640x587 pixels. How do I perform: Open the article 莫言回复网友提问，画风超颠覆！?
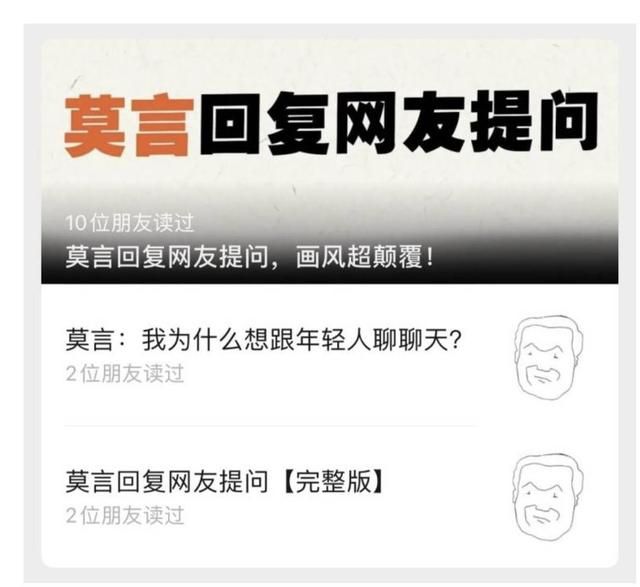[250, 257]
